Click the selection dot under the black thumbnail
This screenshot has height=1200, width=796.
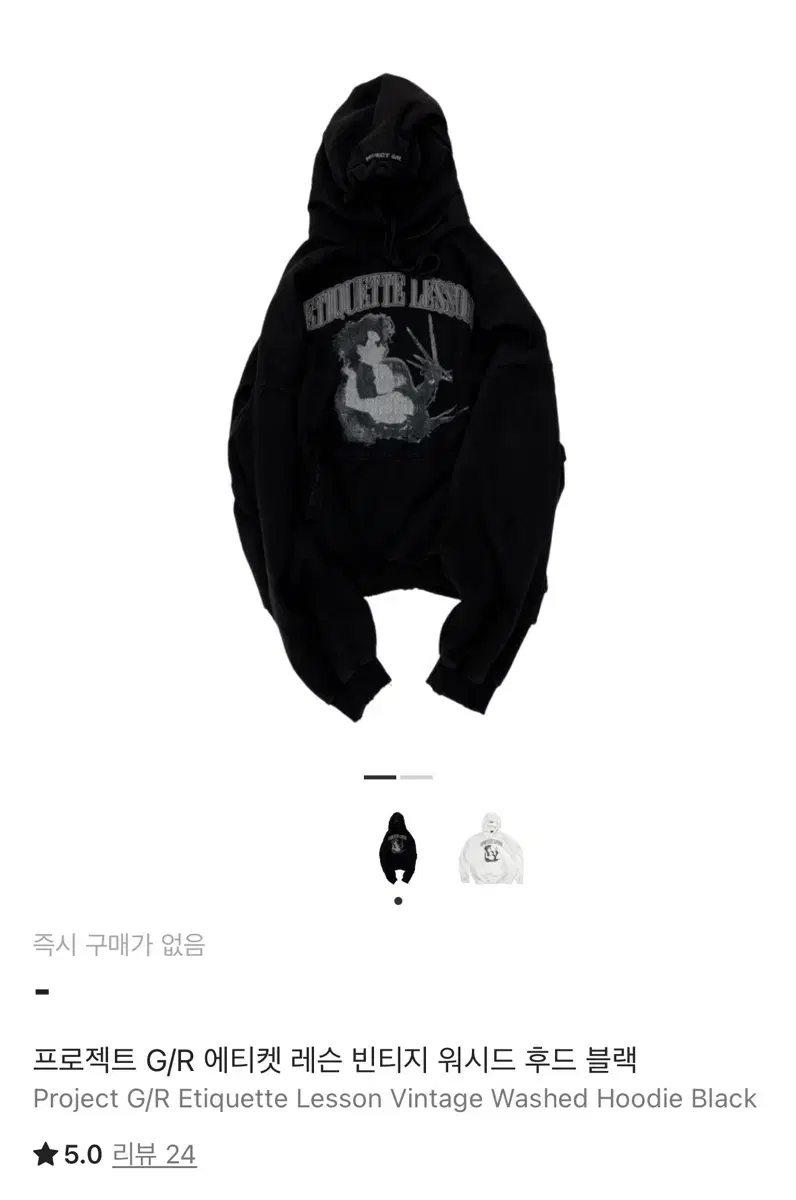(x=399, y=899)
